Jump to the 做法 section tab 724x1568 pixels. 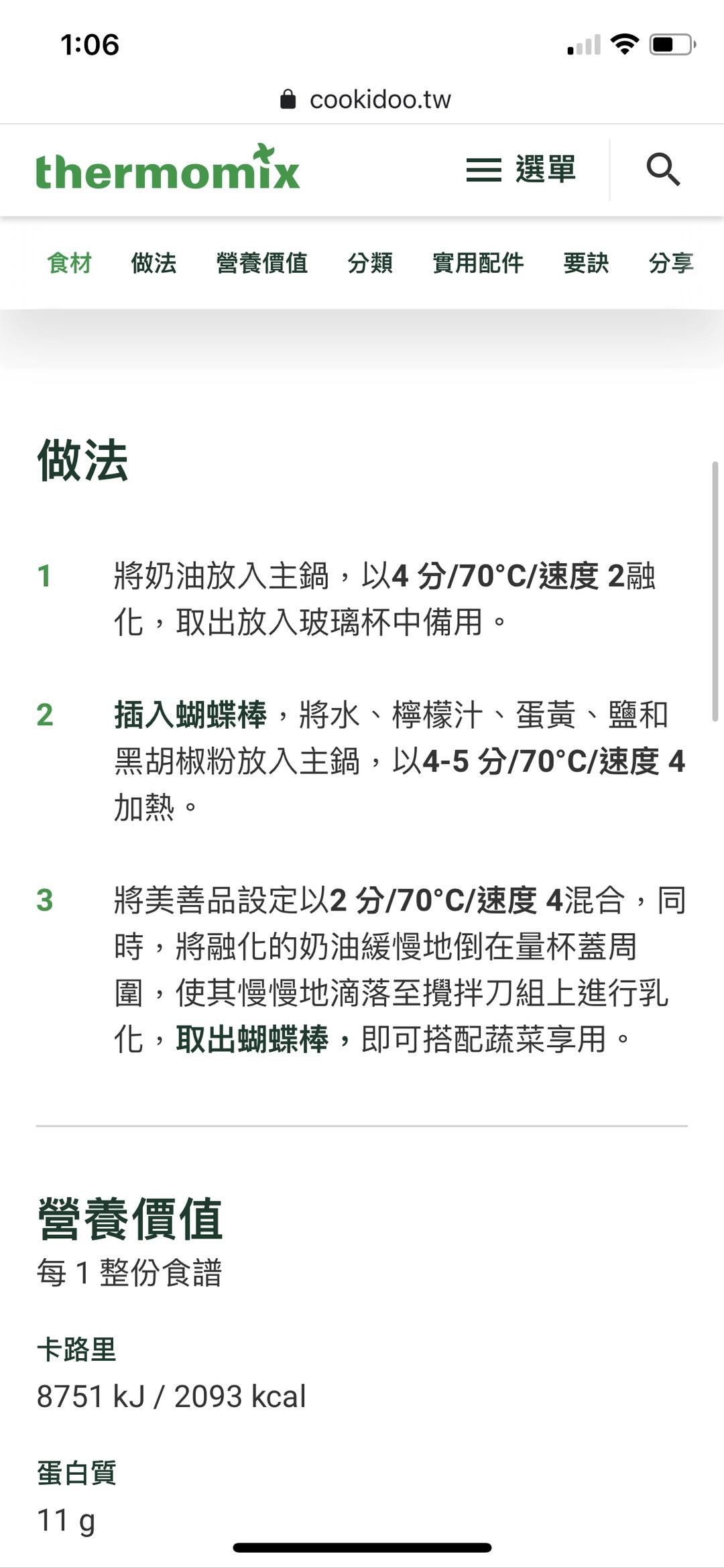point(154,263)
